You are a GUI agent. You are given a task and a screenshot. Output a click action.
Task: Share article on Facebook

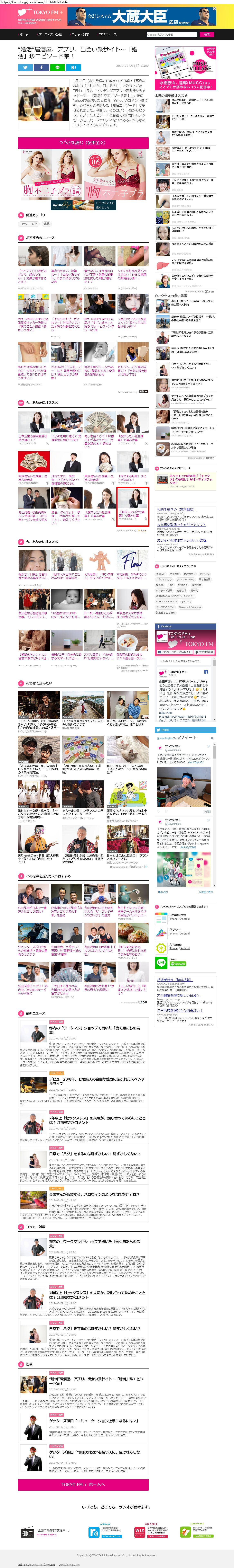click(41, 68)
